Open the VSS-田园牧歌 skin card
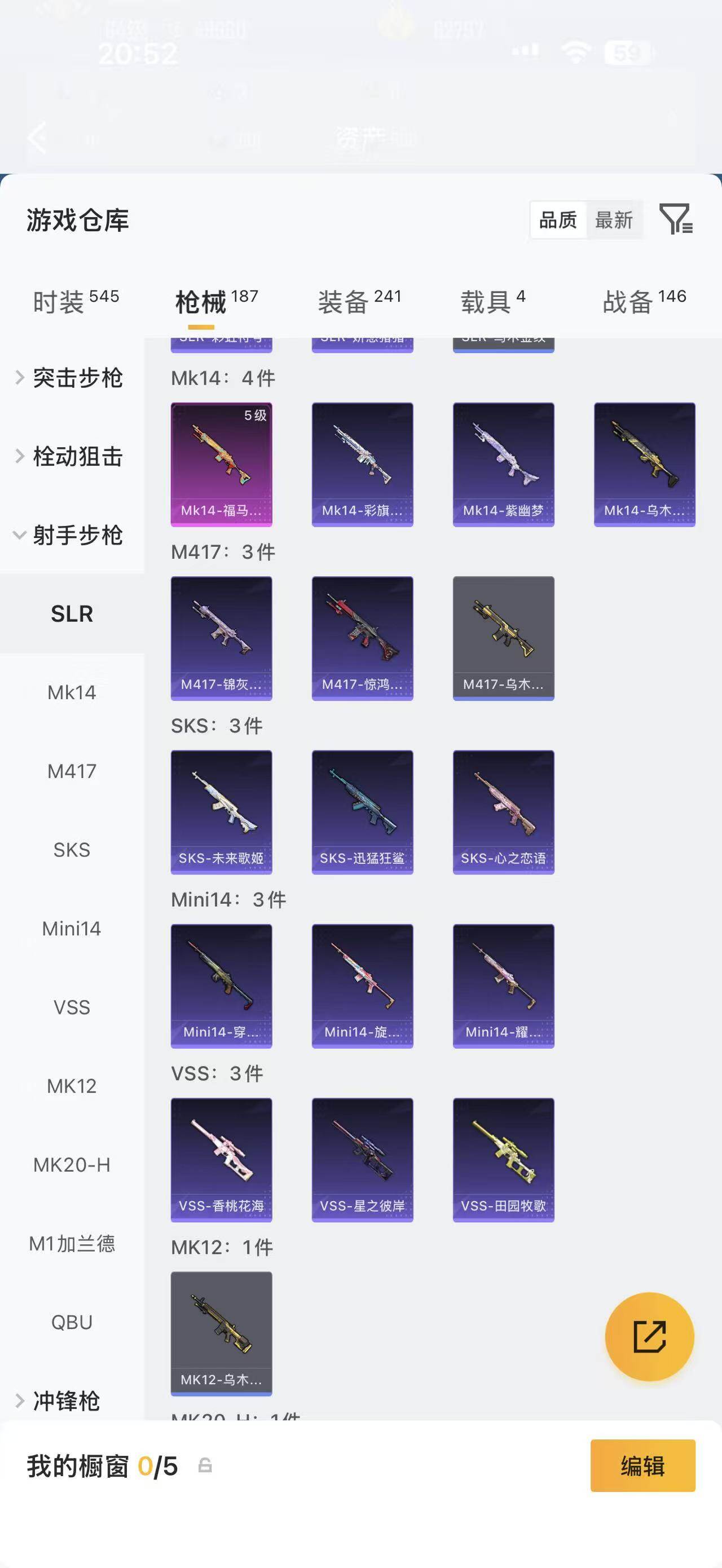 click(x=504, y=1160)
